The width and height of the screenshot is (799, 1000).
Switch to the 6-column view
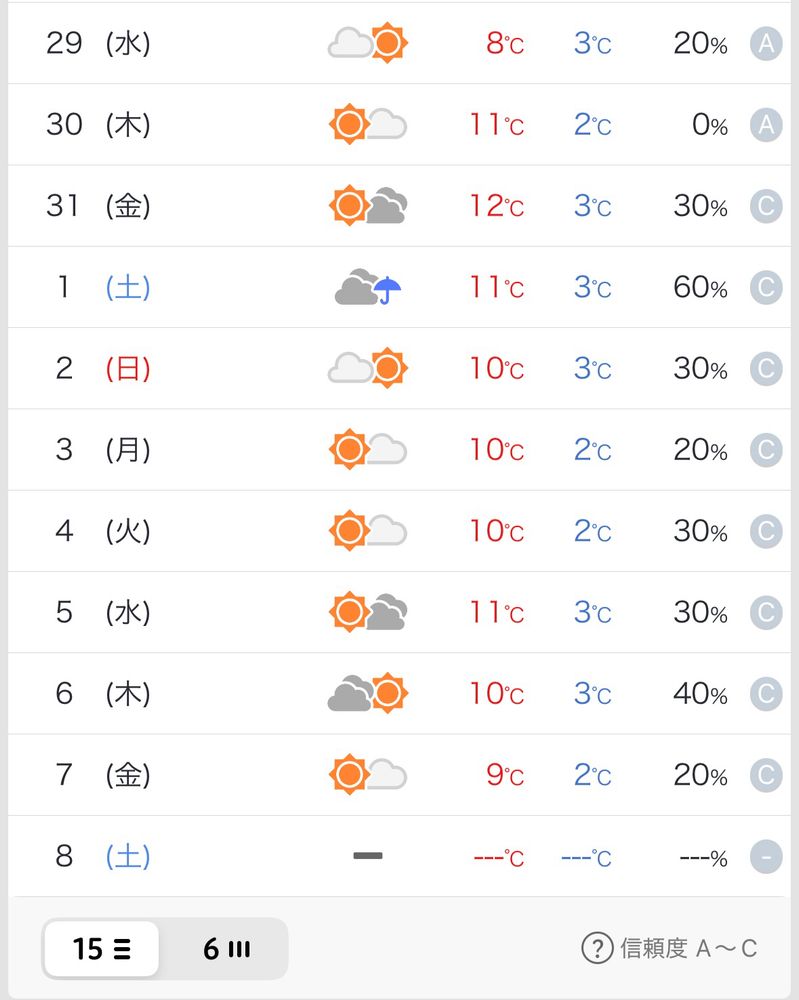point(226,948)
